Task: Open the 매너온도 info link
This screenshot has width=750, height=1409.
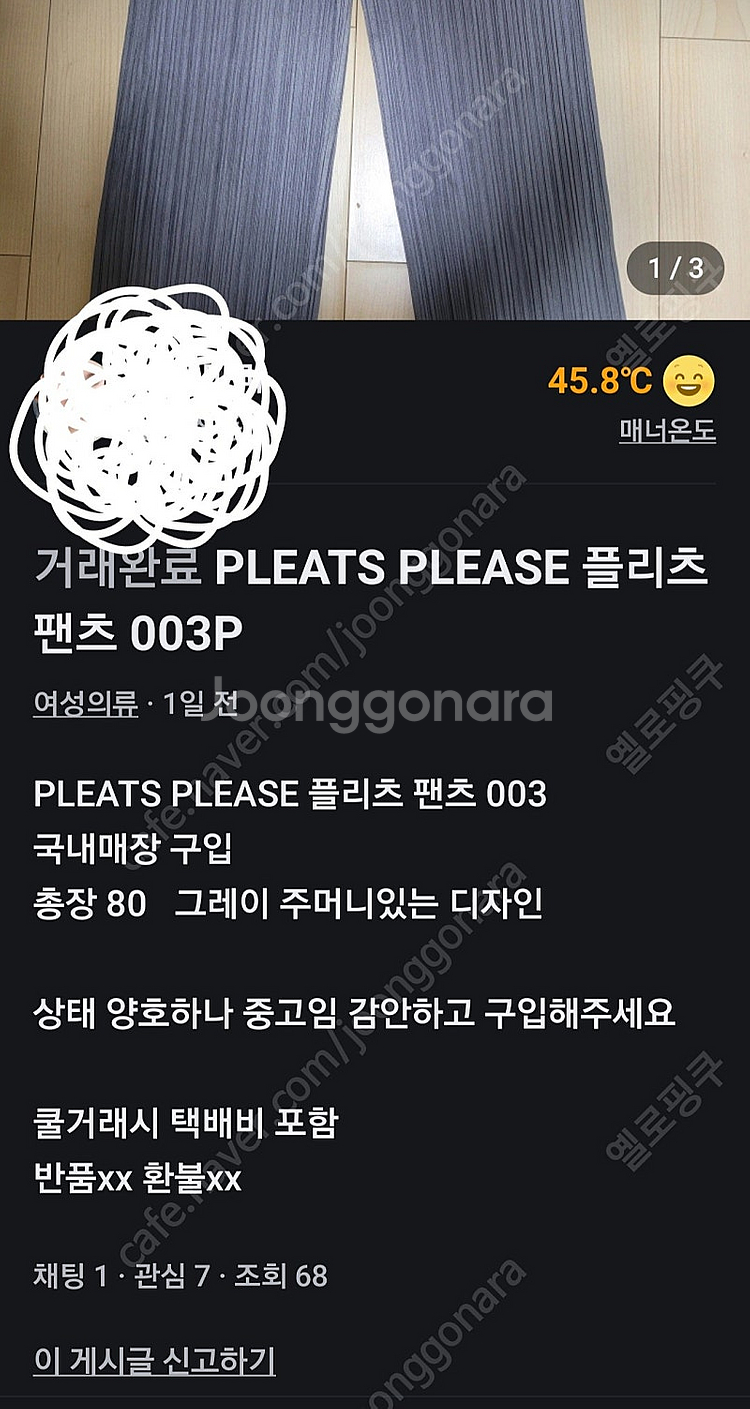Action: (667, 431)
